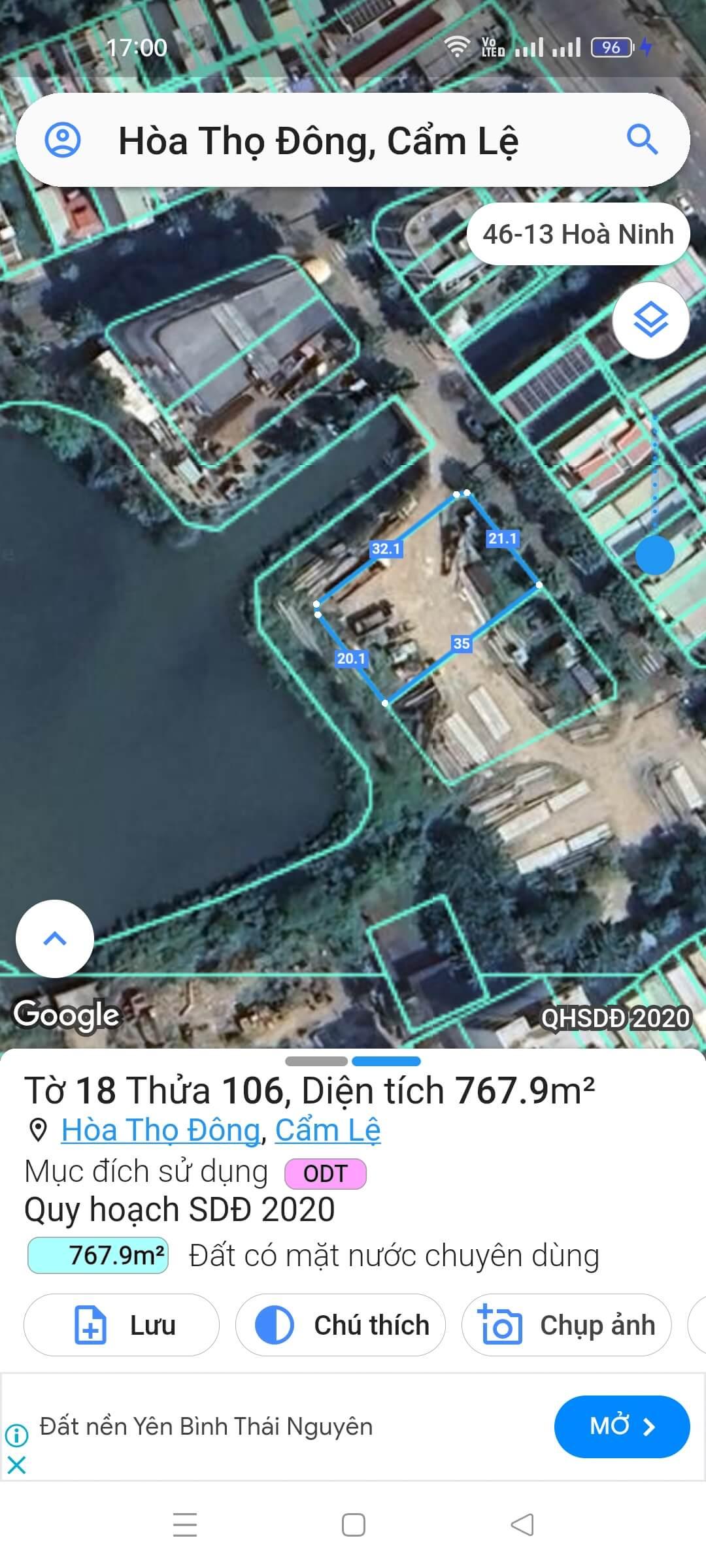
Task: View ad info icon
Action: pyautogui.click(x=16, y=1435)
